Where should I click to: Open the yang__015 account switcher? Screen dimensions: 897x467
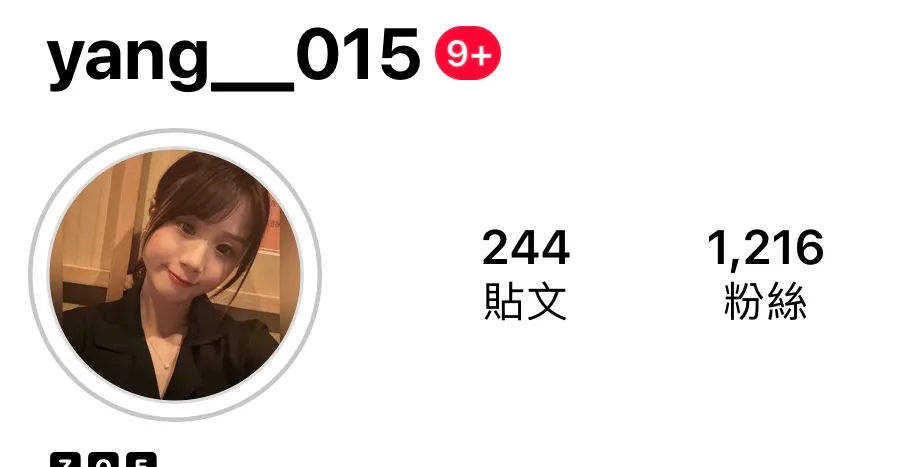click(233, 55)
